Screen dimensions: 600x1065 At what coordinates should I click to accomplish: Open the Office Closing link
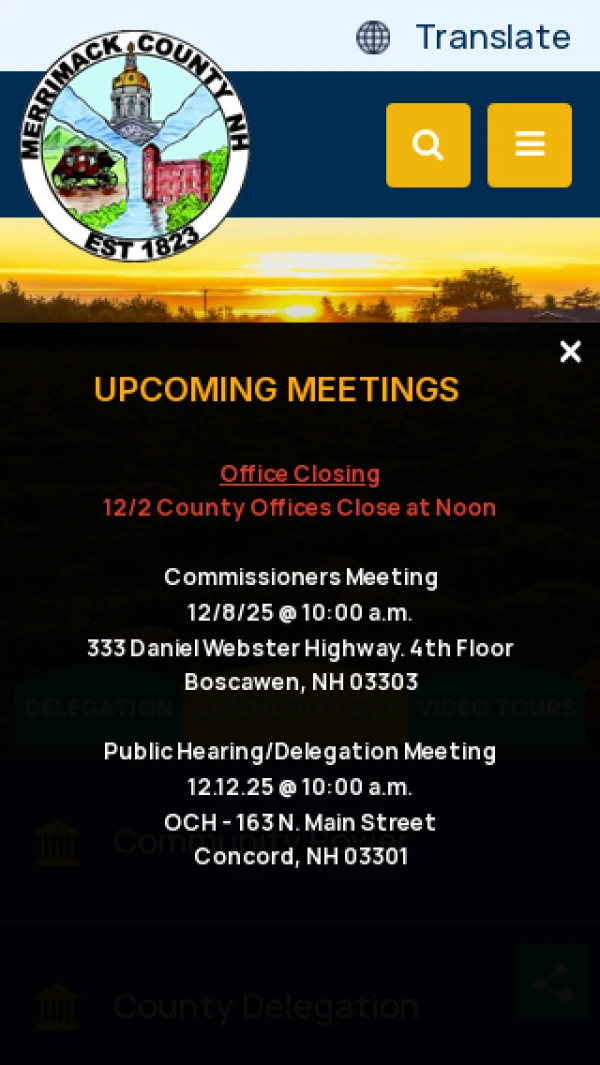pos(300,473)
